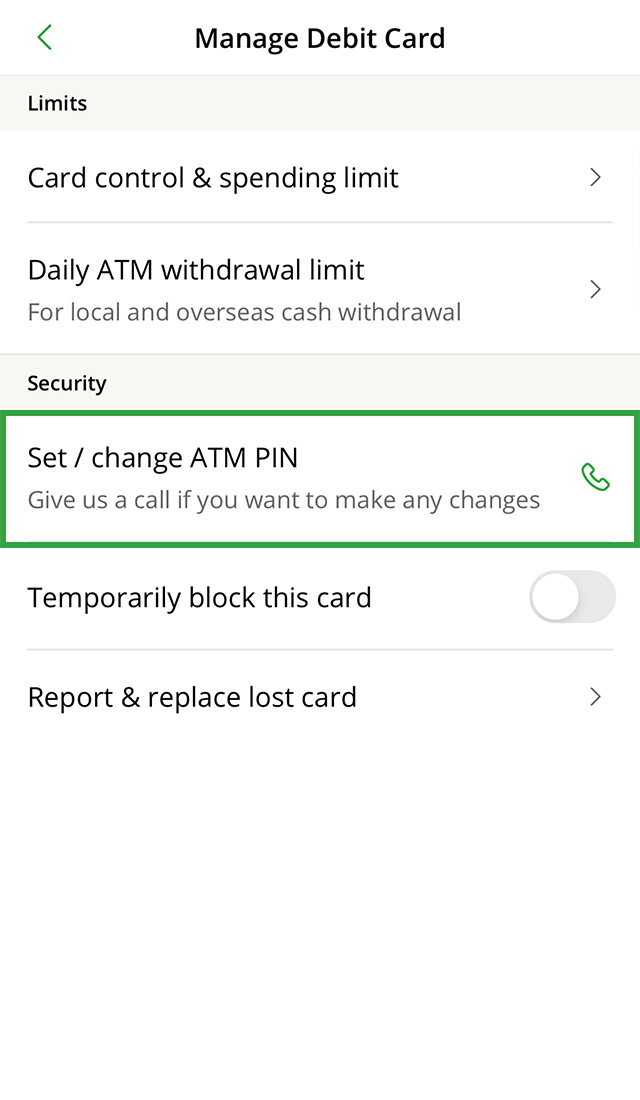Viewport: 640px width, 1100px height.
Task: Open Report & replace lost card
Action: (x=319, y=697)
